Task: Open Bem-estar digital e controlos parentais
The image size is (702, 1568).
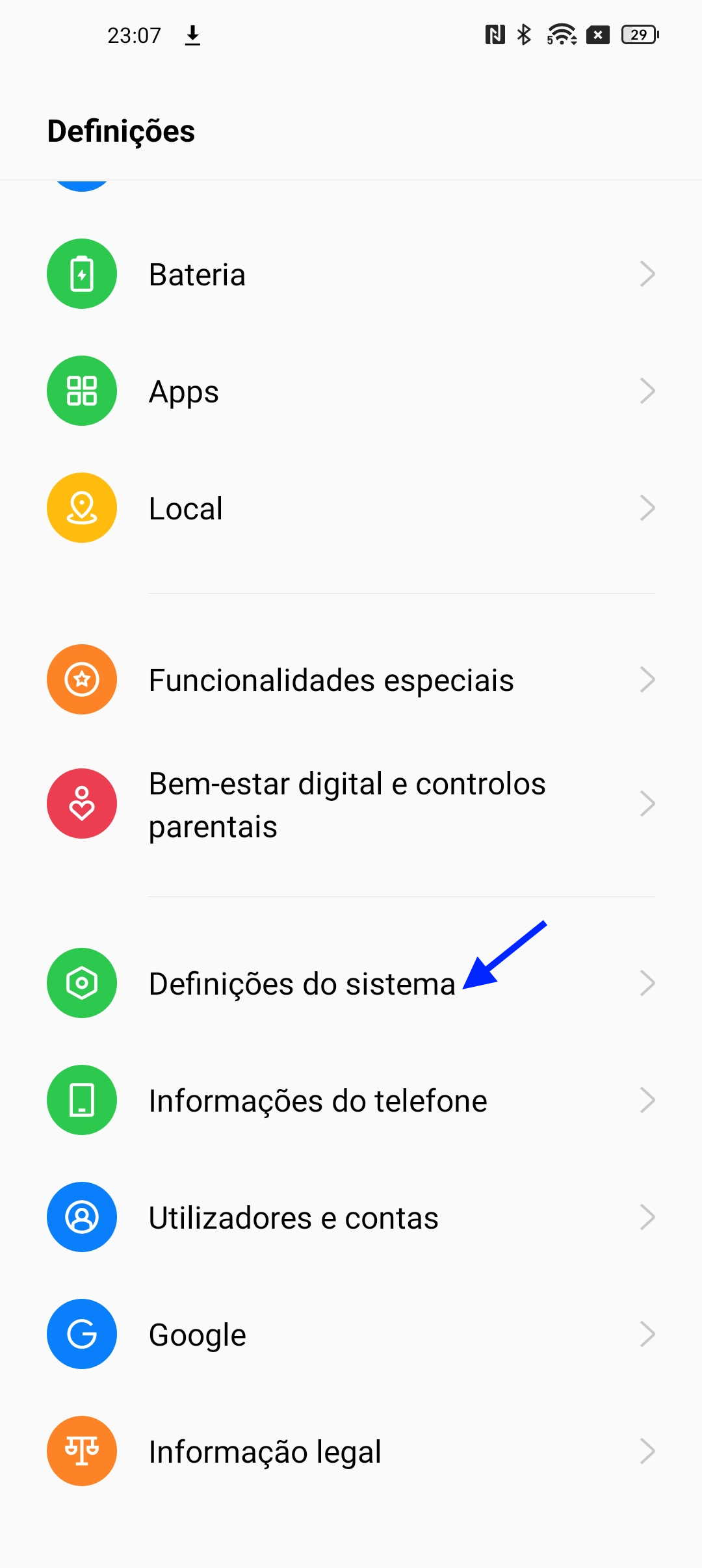Action: click(351, 804)
